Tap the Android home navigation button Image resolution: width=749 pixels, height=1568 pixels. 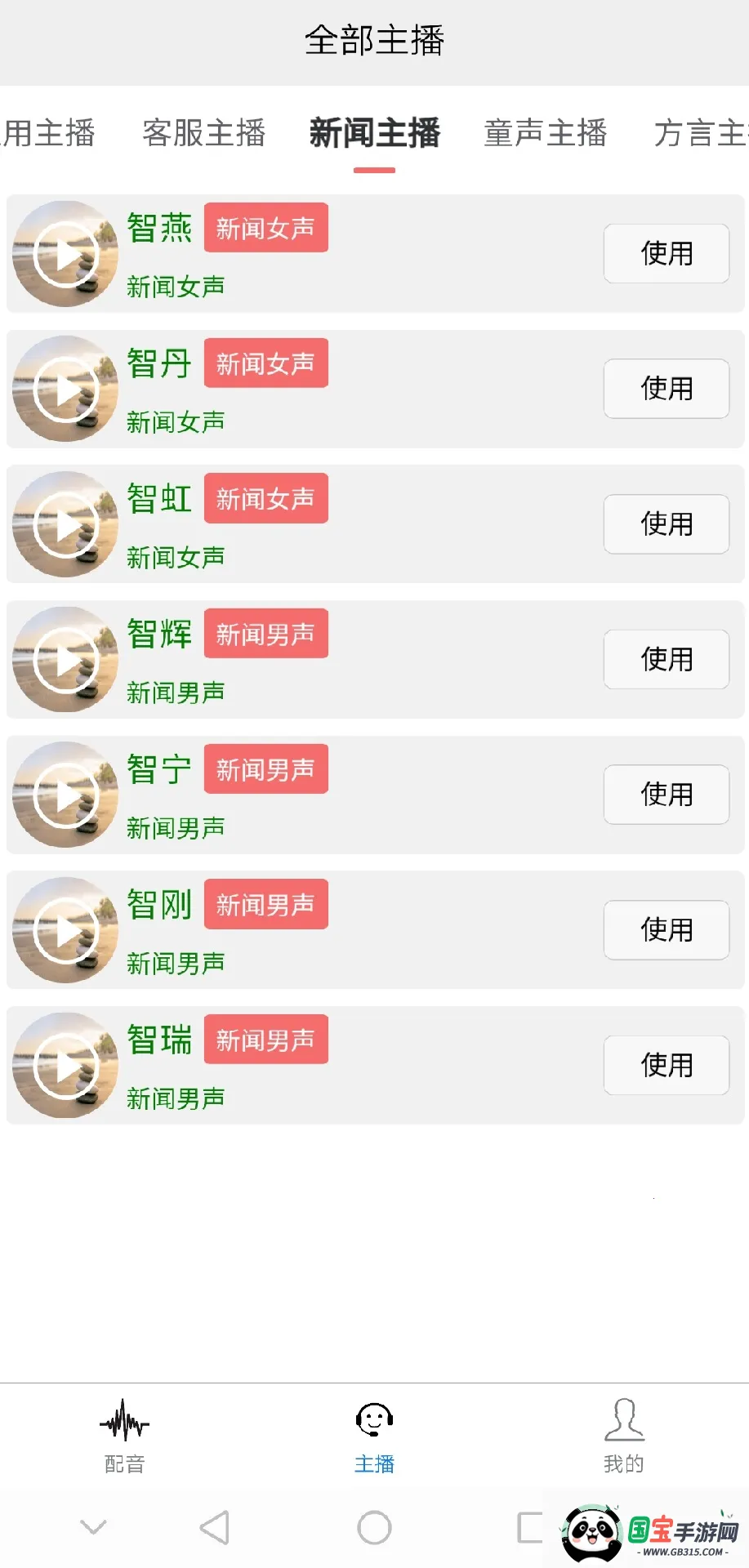tap(374, 1526)
